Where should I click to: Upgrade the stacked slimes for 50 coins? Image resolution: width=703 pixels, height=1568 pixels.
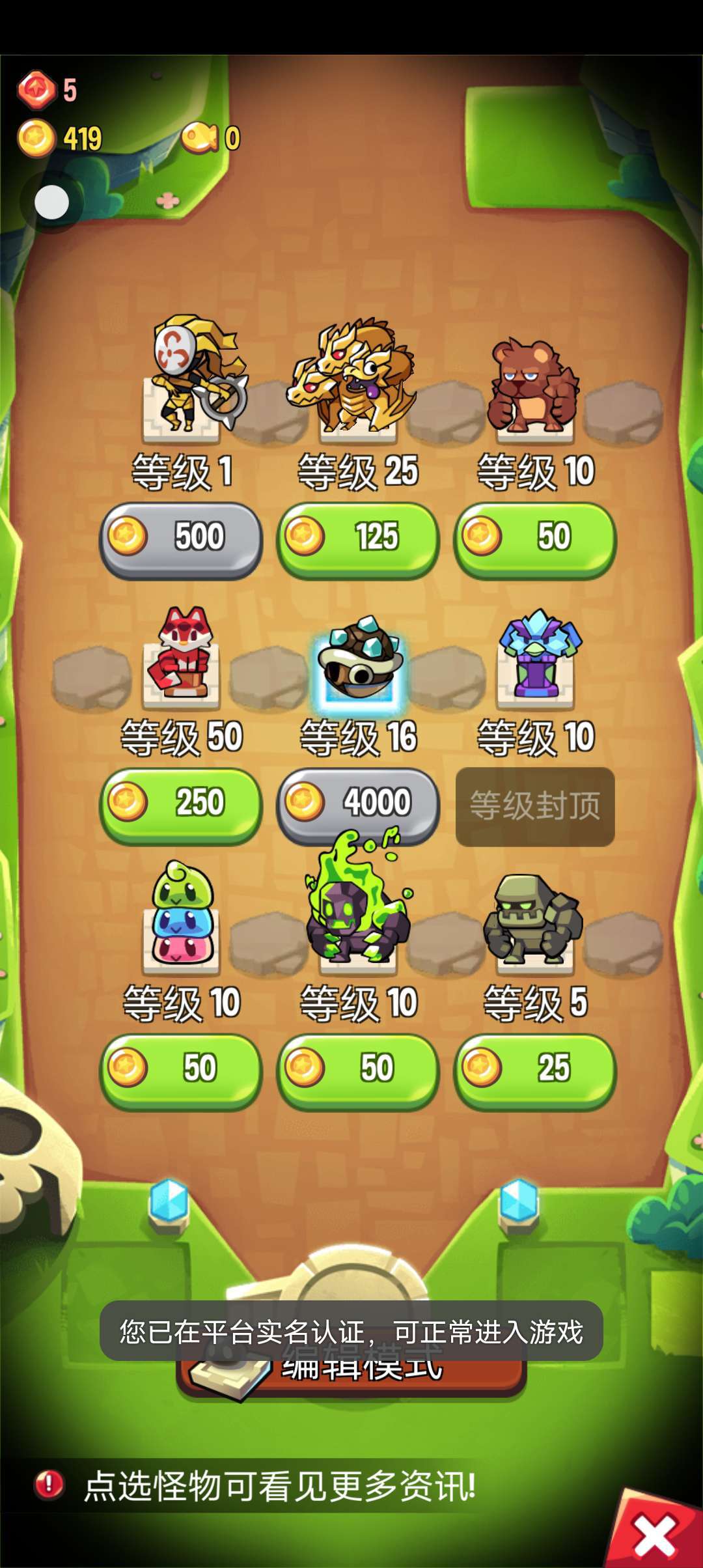tap(181, 1071)
